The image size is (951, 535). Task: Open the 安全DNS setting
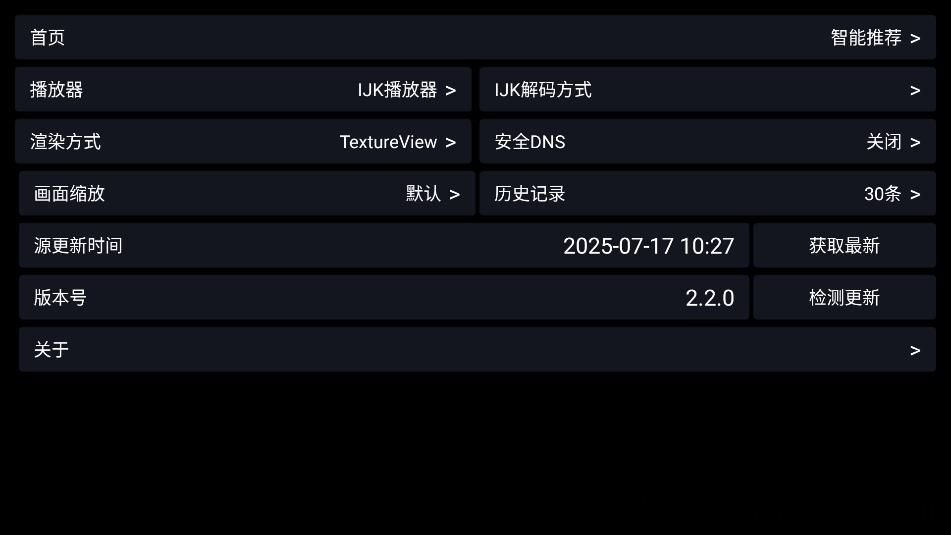pos(707,142)
